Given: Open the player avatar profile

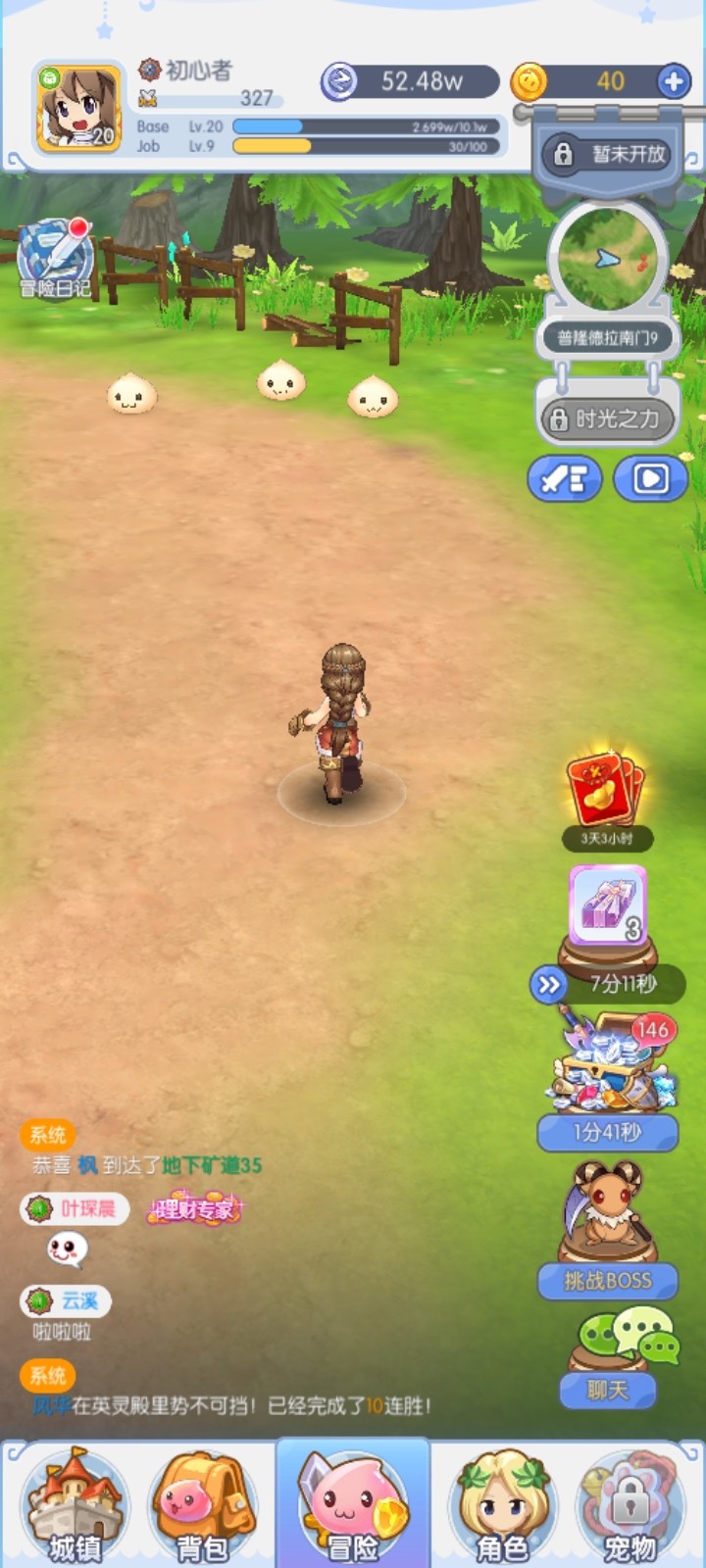Looking at the screenshot, I should pos(78,108).
